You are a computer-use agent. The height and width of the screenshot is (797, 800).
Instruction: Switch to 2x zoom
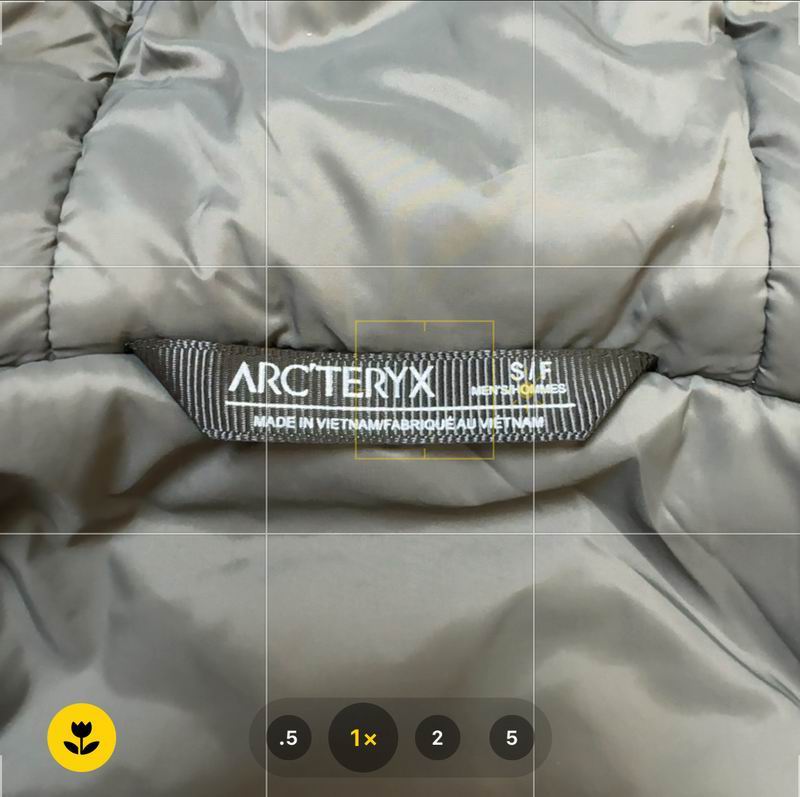click(437, 739)
